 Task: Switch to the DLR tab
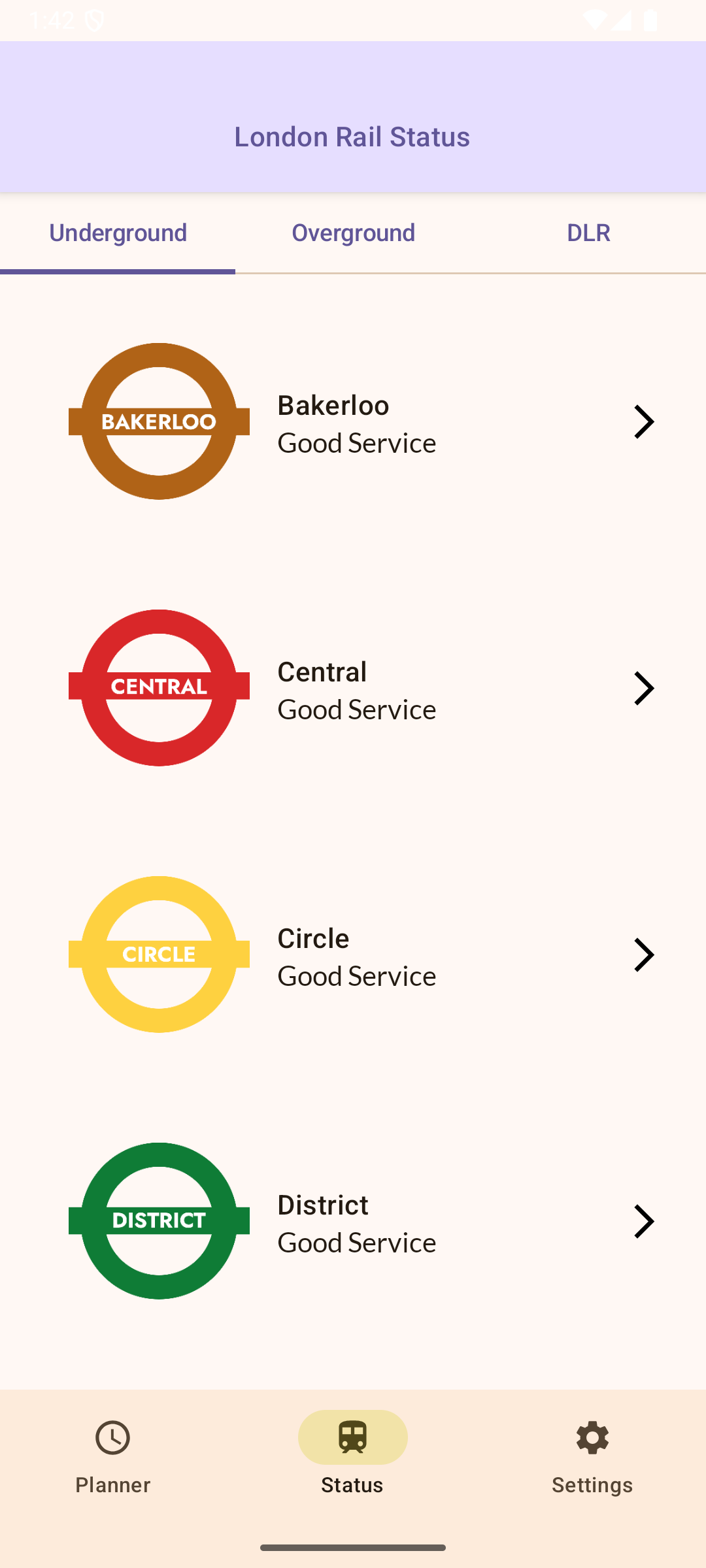tap(588, 233)
